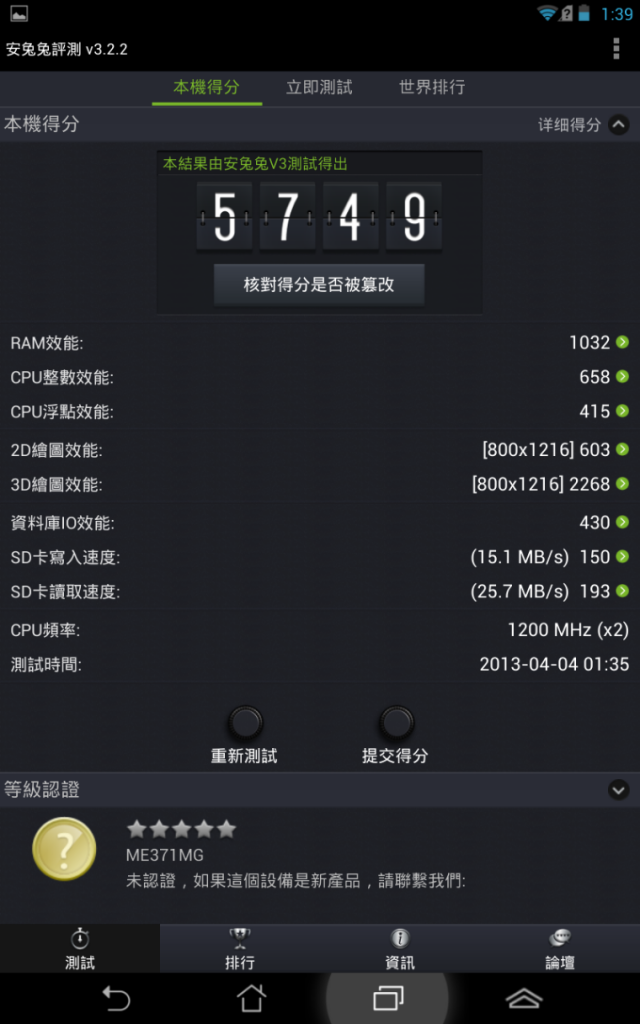640x1025 pixels.
Task: Open the 排行 bottom tab
Action: tap(240, 948)
